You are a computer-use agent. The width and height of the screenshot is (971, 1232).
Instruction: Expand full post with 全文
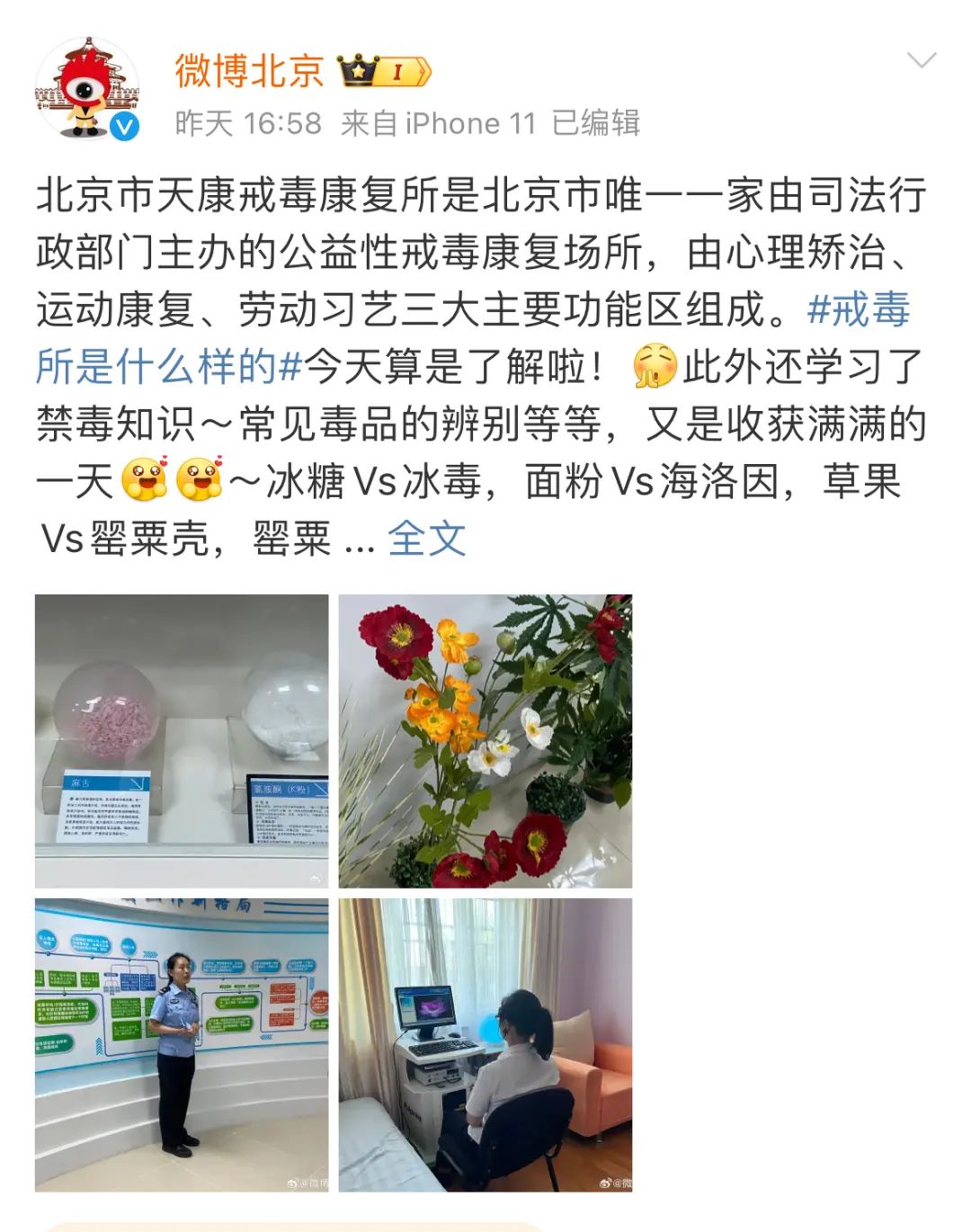click(x=426, y=539)
